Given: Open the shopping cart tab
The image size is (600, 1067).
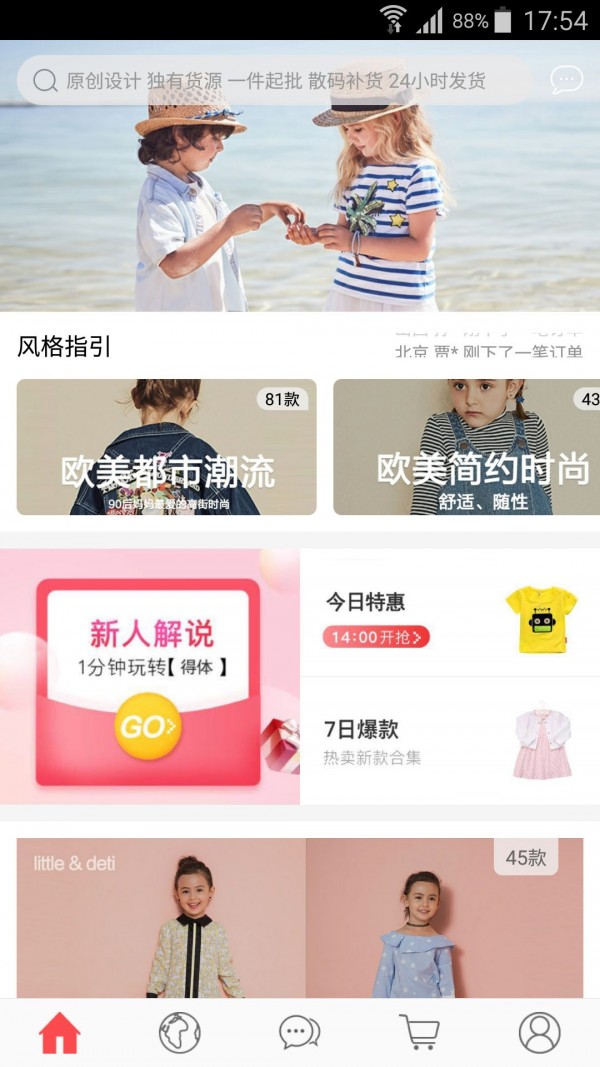Looking at the screenshot, I should coord(419,1033).
